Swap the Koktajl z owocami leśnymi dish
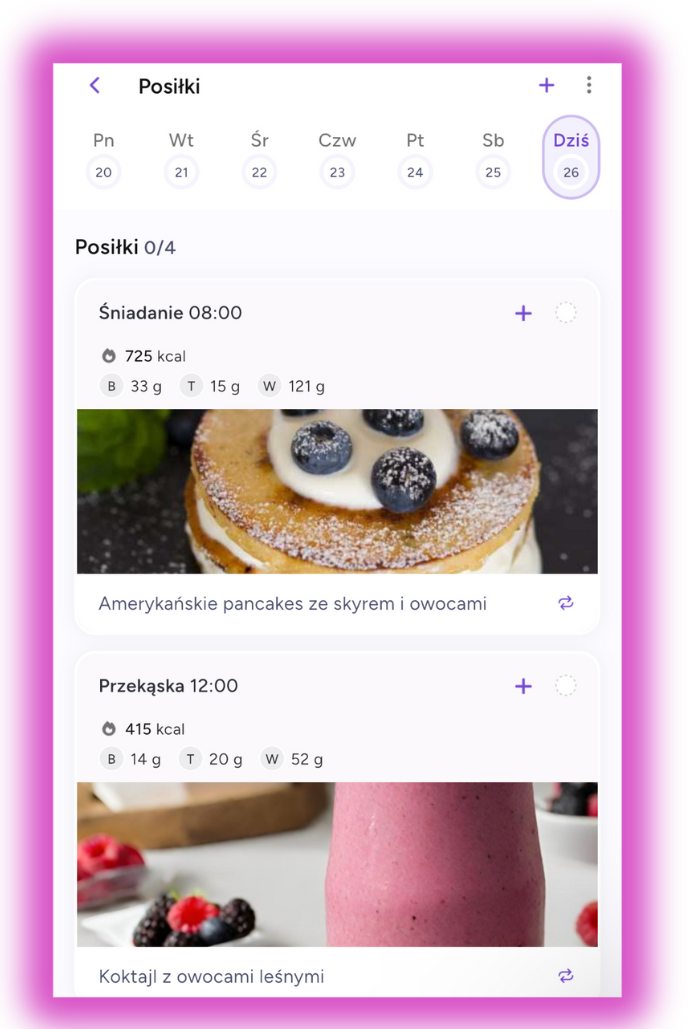 coord(566,976)
